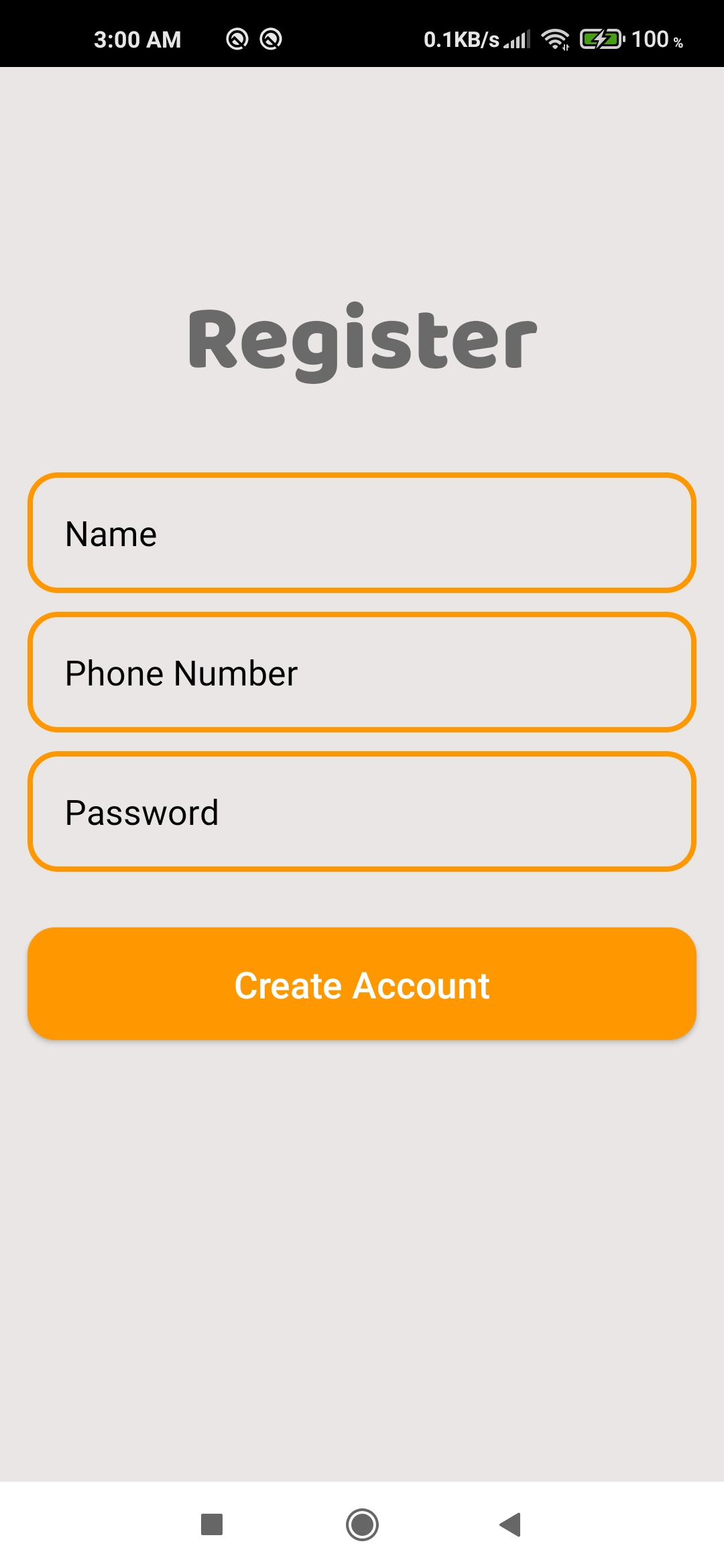
Task: Select the network speed indicator showing 0.1KB/s
Action: (463, 40)
